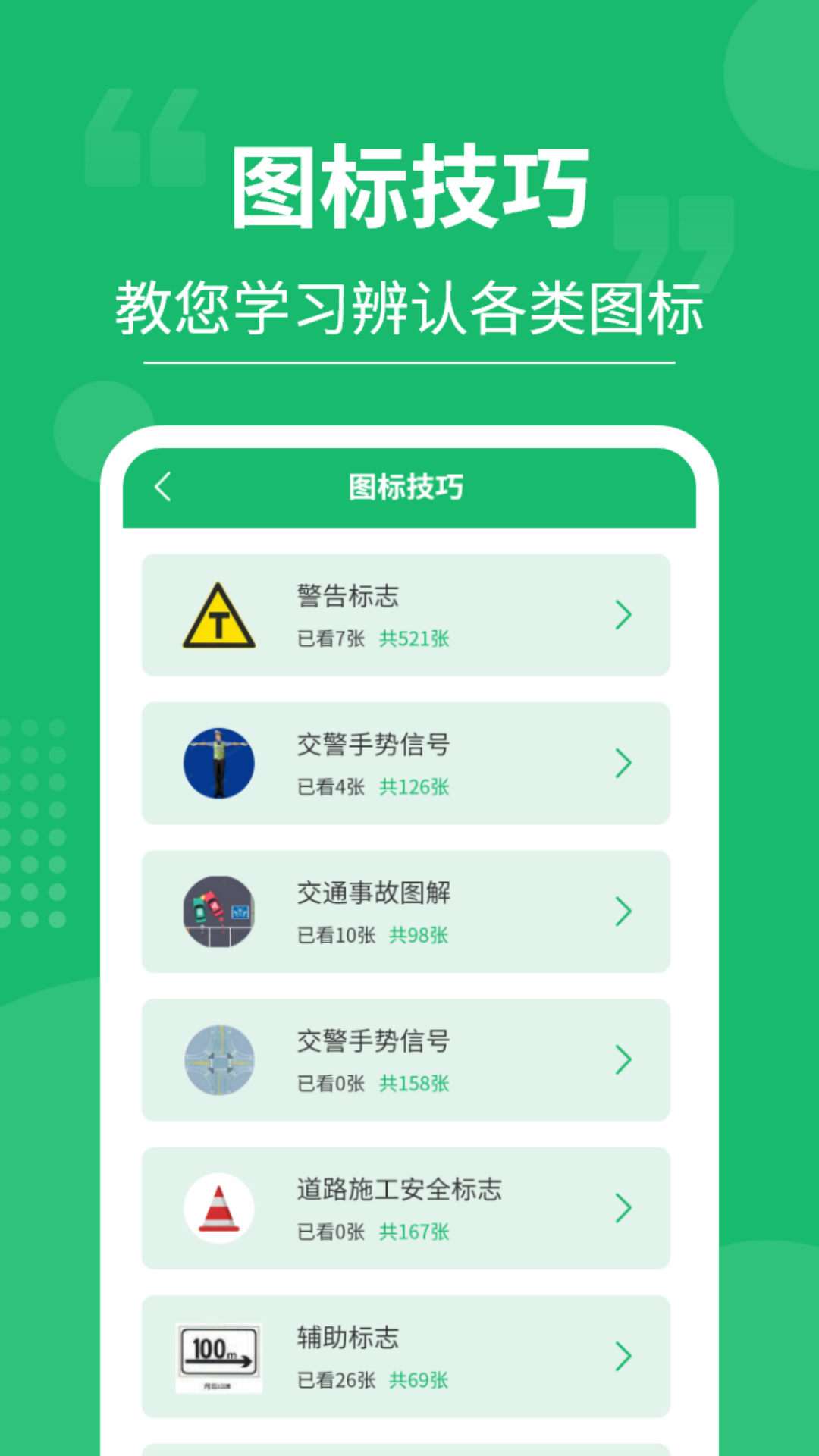
Task: Open the traffic accident diagram icon for 交通事故图解
Action: [218, 912]
